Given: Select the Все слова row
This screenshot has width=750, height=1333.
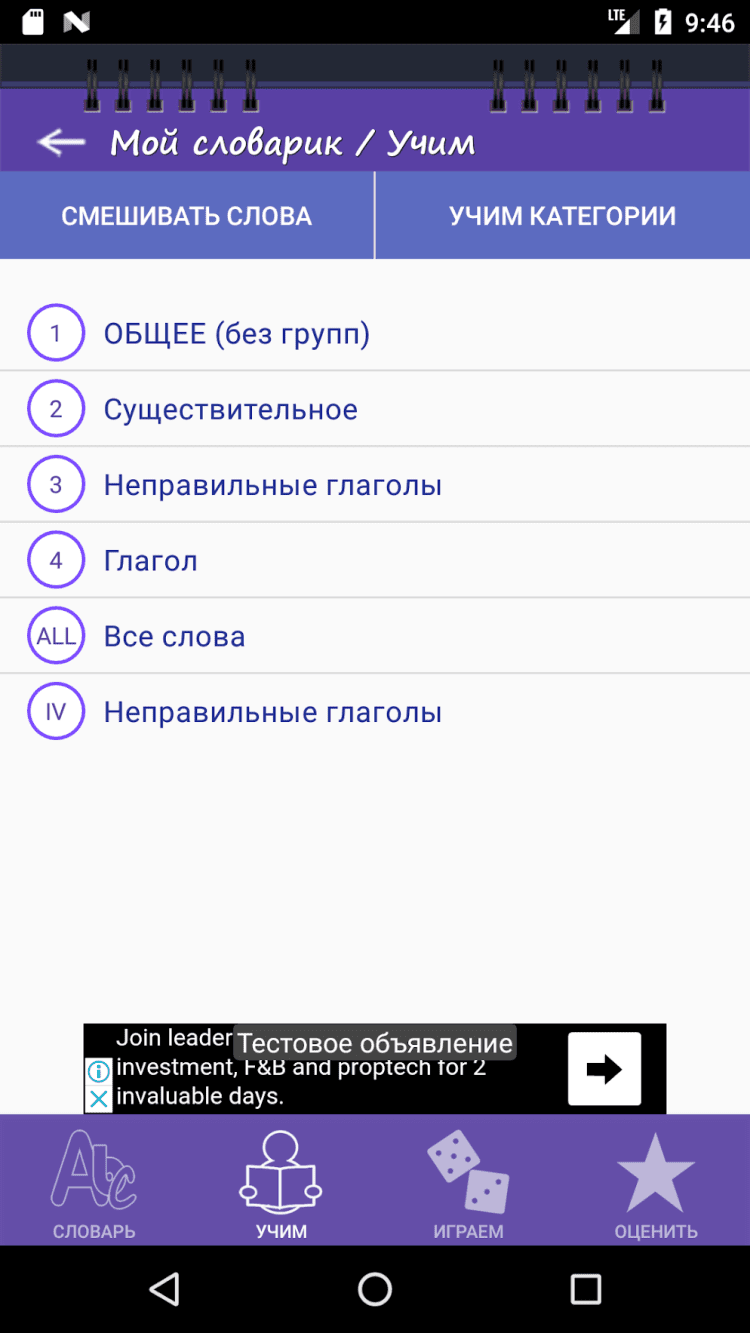Looking at the screenshot, I should 174,637.
